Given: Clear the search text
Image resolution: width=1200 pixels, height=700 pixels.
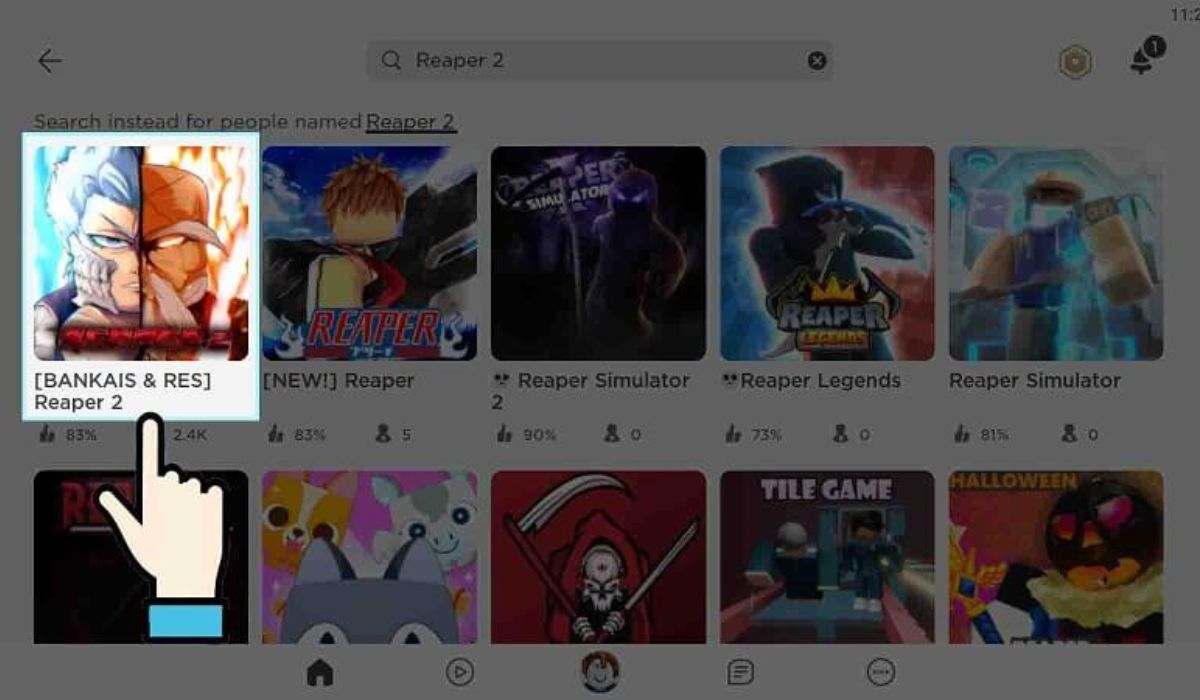Looking at the screenshot, I should 817,61.
